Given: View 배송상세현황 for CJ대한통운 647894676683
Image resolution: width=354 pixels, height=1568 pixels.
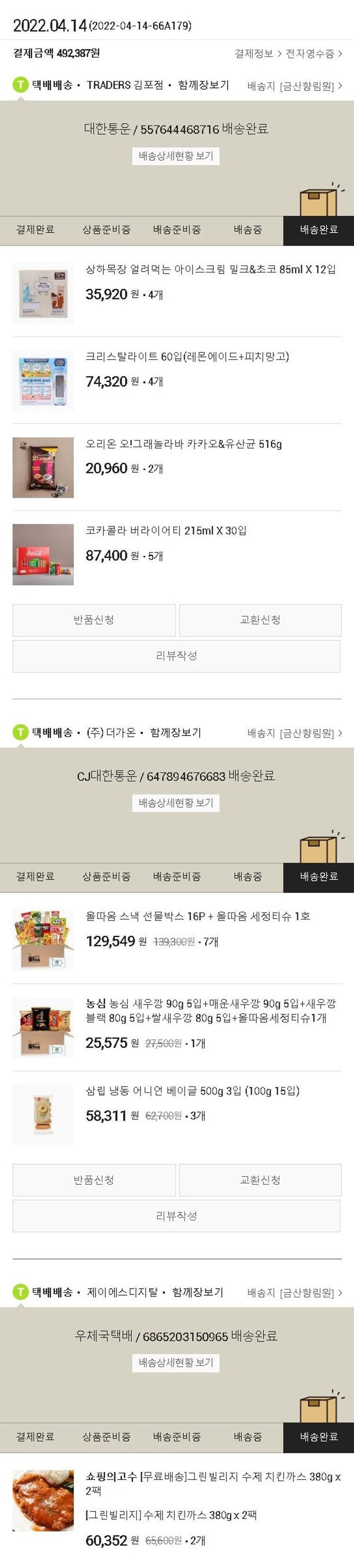Looking at the screenshot, I should (176, 803).
